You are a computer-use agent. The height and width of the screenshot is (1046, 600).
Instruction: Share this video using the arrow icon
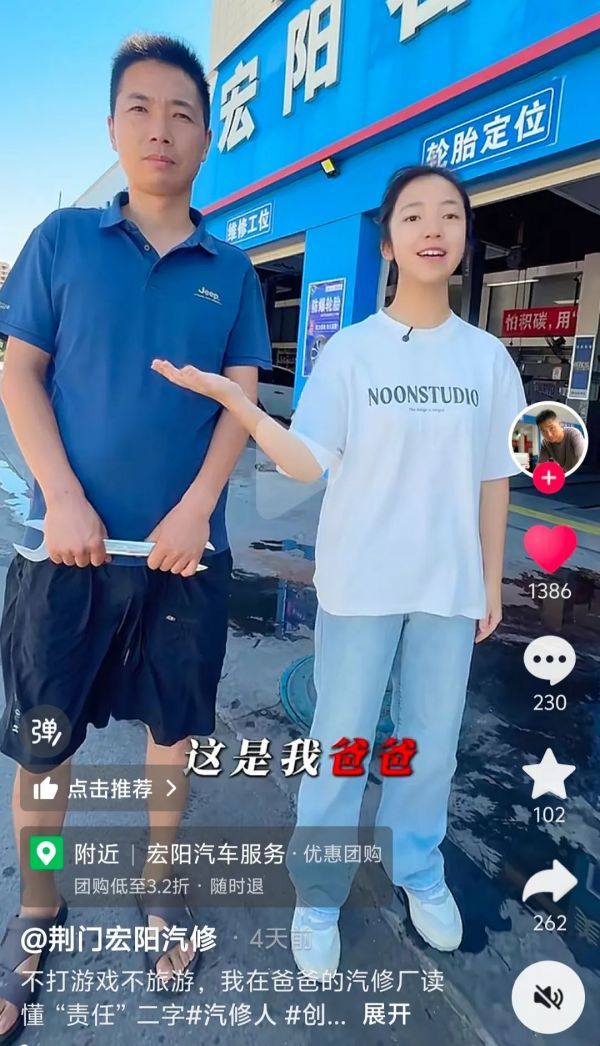549,883
